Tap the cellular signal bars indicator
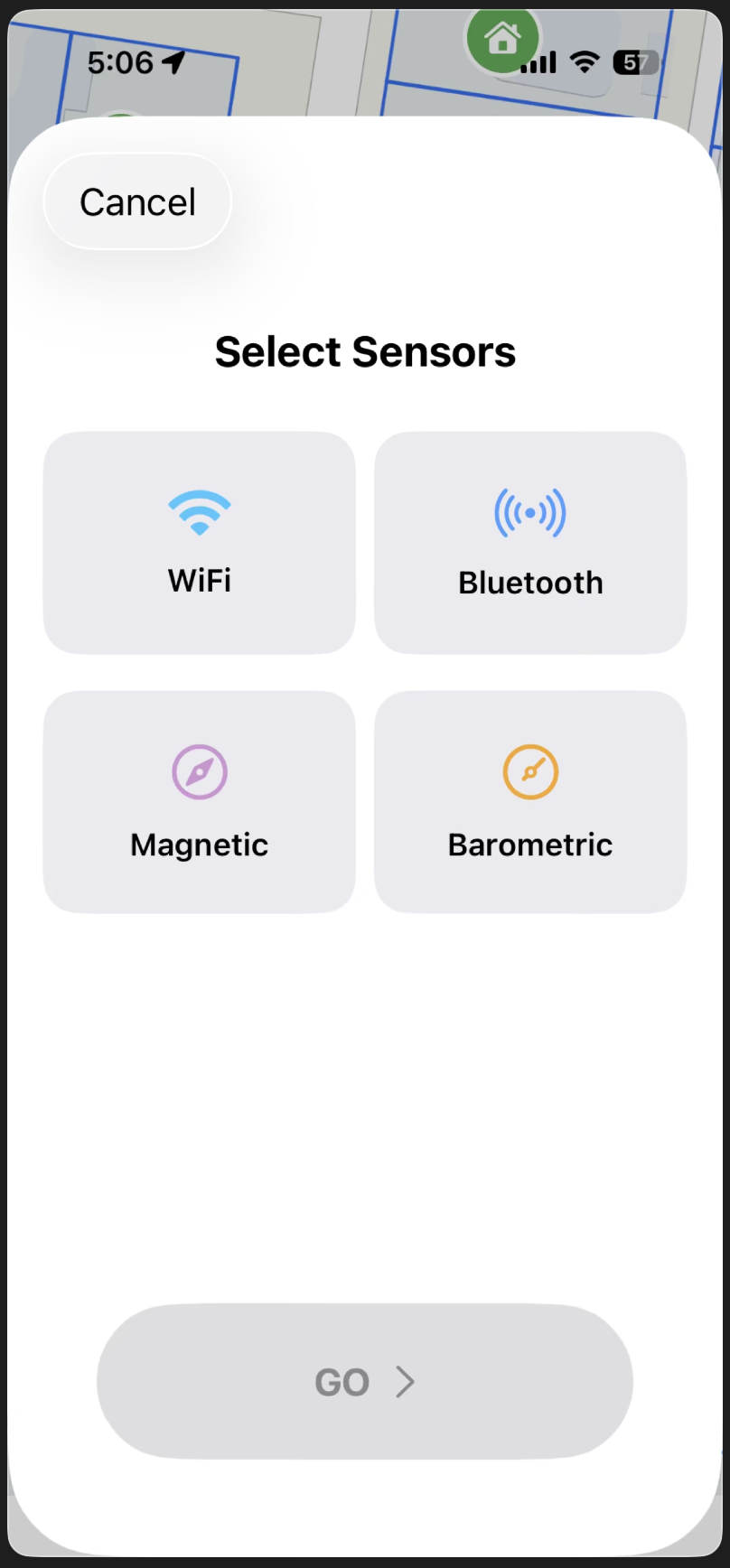This screenshot has height=1568, width=730. point(538,63)
